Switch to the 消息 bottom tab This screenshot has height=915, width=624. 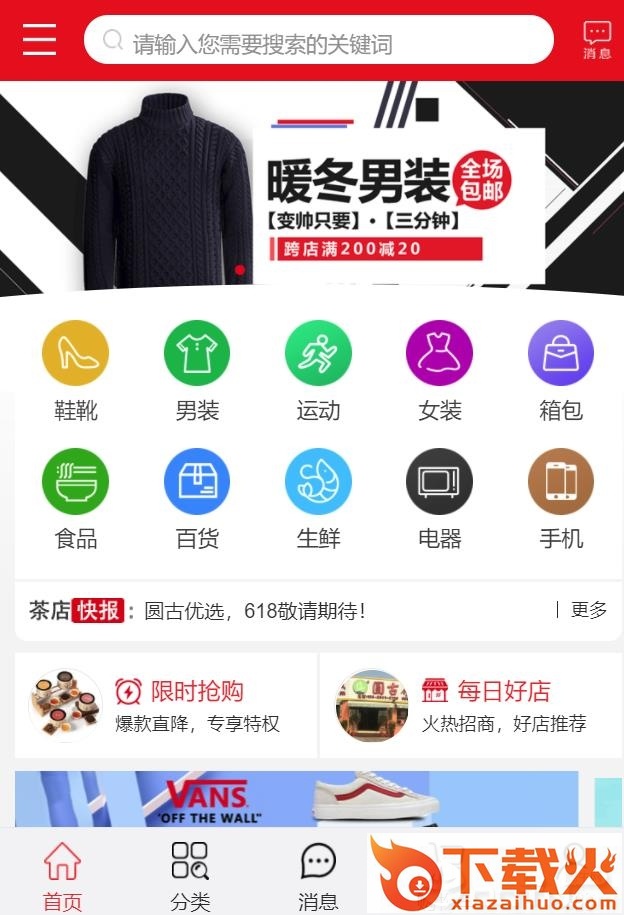pyautogui.click(x=318, y=876)
